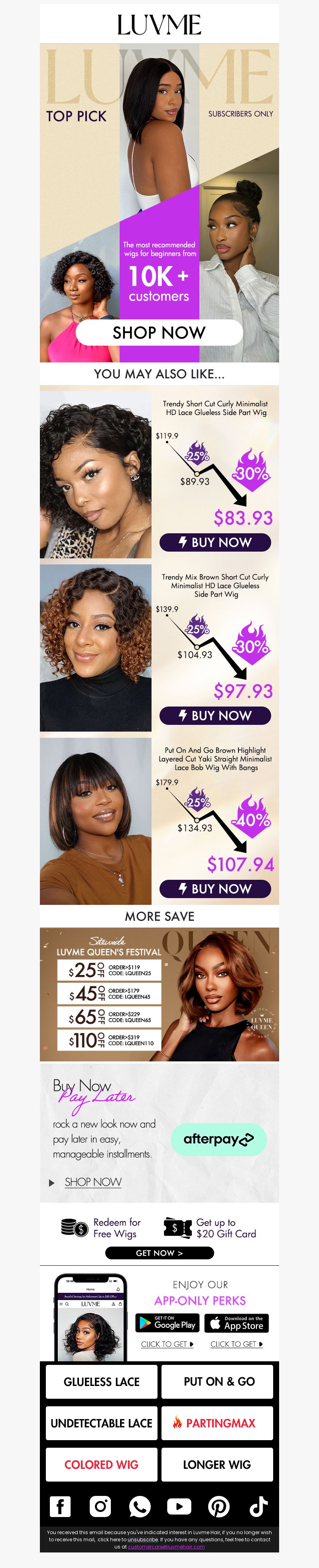Tap GET NOW for free wigs rewards

click(159, 1253)
